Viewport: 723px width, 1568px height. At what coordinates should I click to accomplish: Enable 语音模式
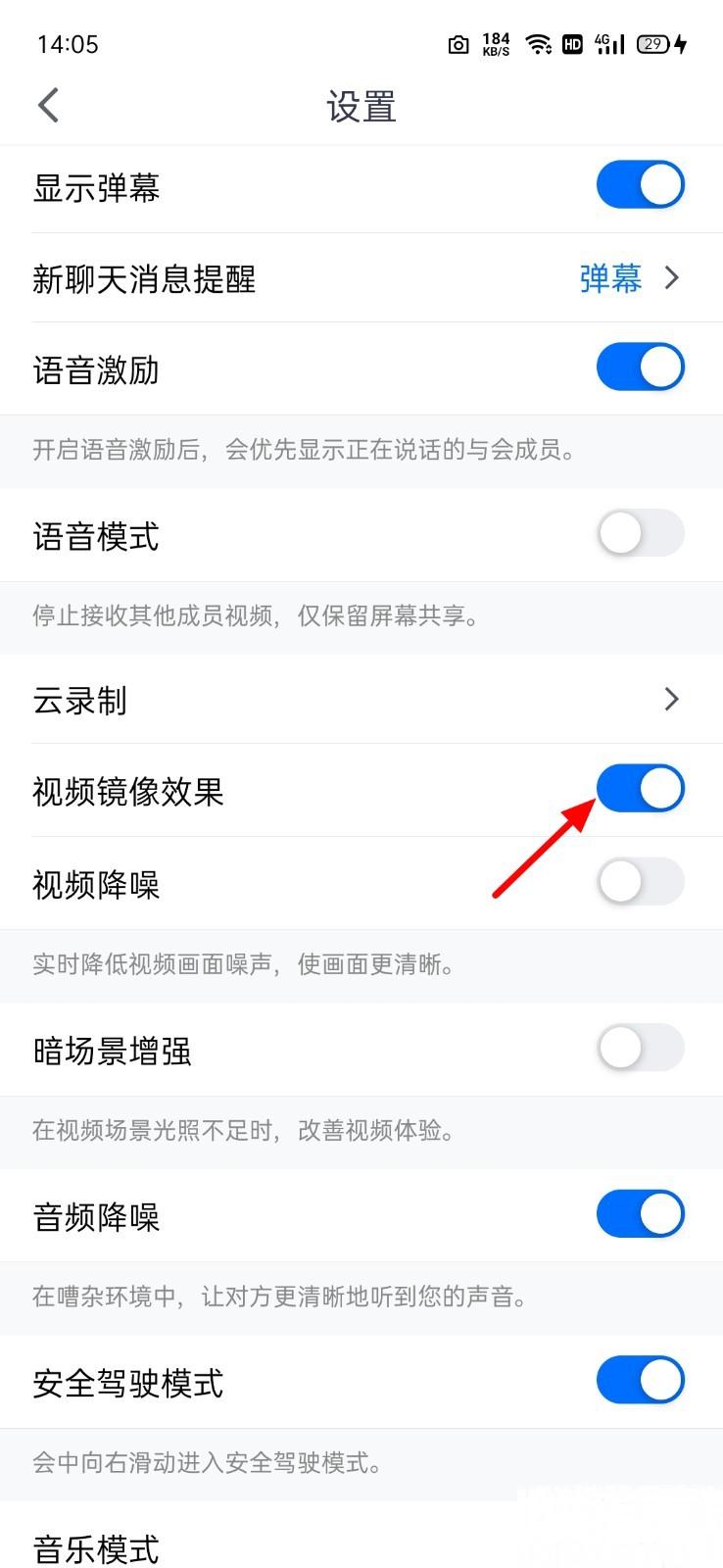(640, 534)
